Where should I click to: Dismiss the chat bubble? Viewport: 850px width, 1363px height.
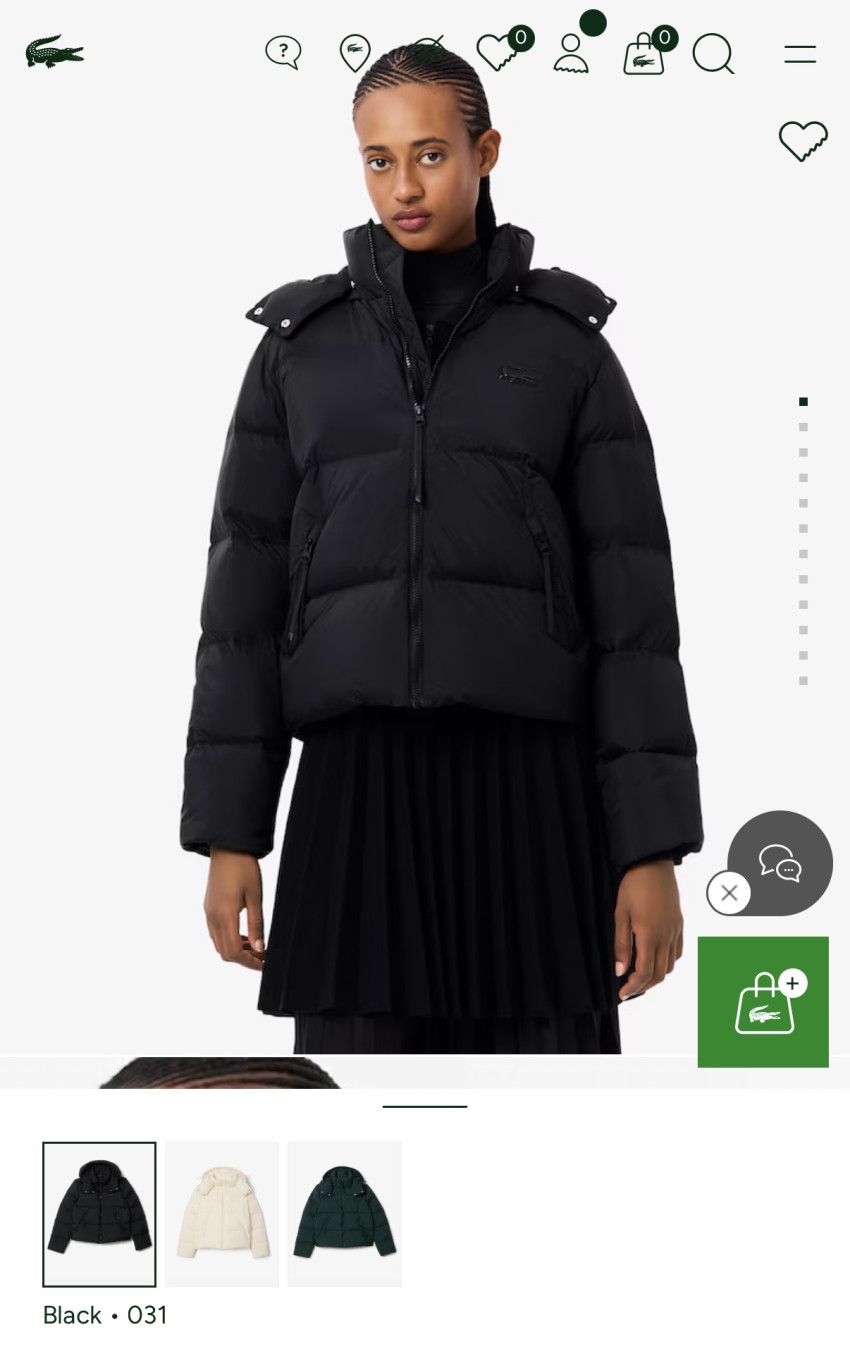pyautogui.click(x=729, y=893)
